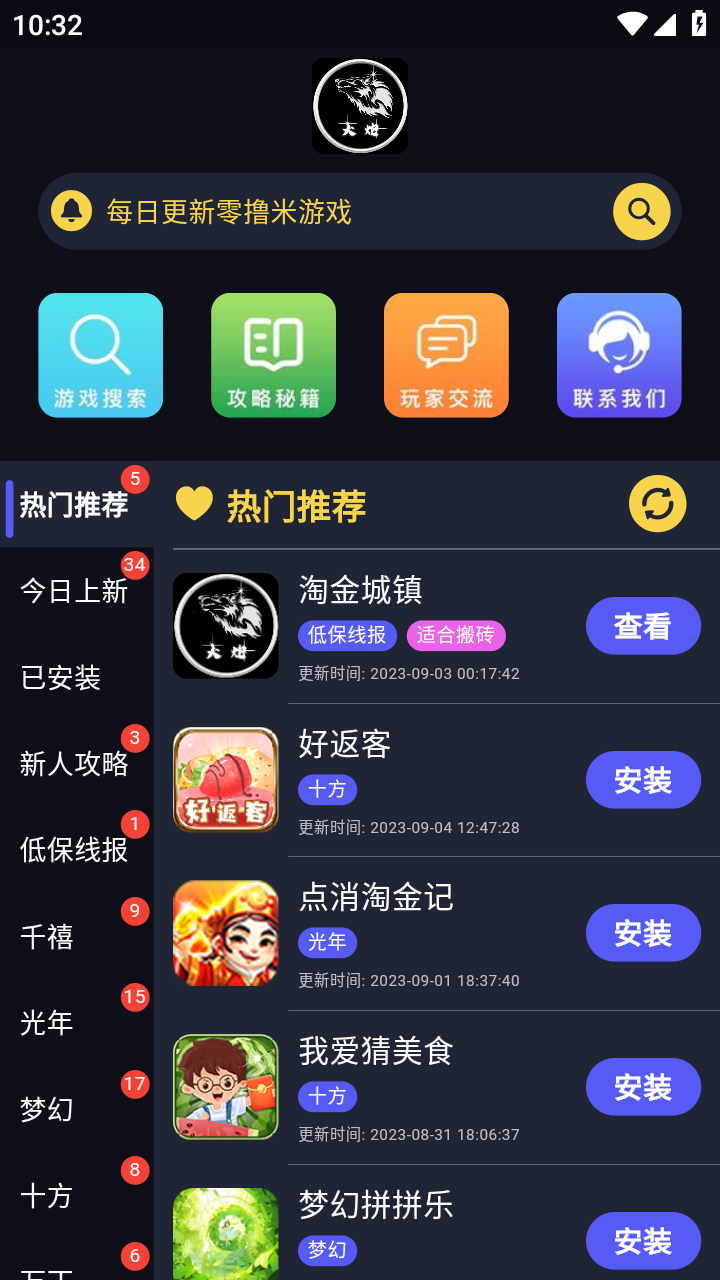Switch to the 新人攻略 category
720x1280 pixels.
[74, 764]
